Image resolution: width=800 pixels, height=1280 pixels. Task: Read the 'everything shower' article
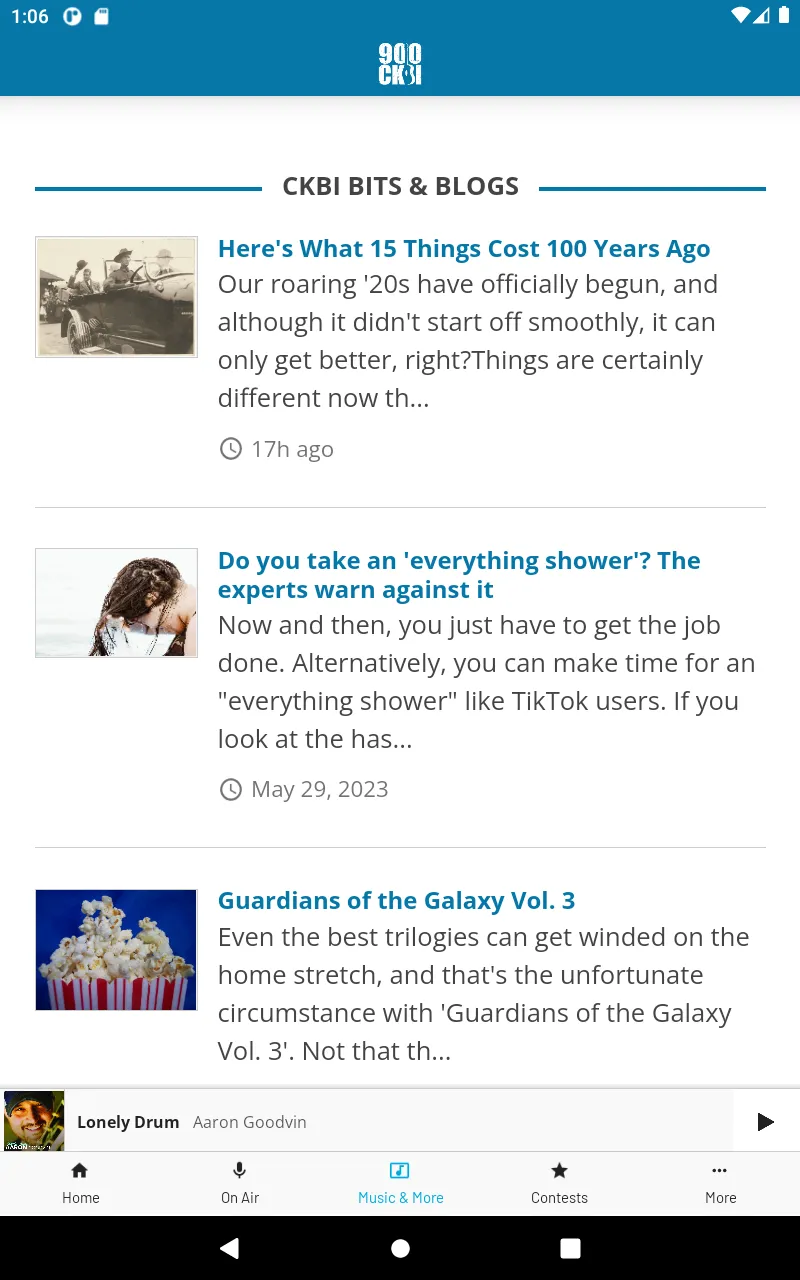459,575
